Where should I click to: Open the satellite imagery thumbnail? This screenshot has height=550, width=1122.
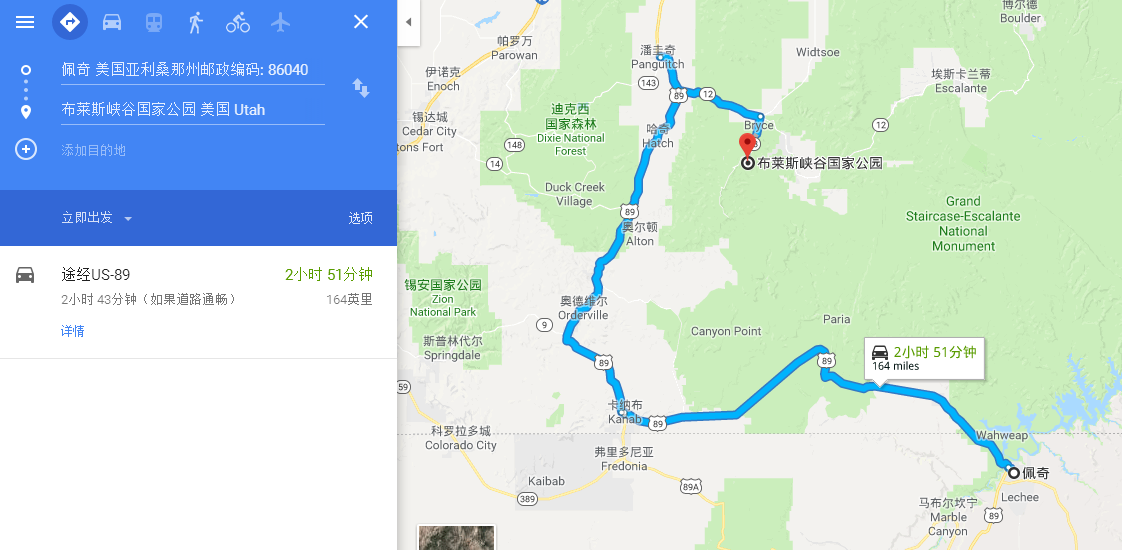(456, 538)
